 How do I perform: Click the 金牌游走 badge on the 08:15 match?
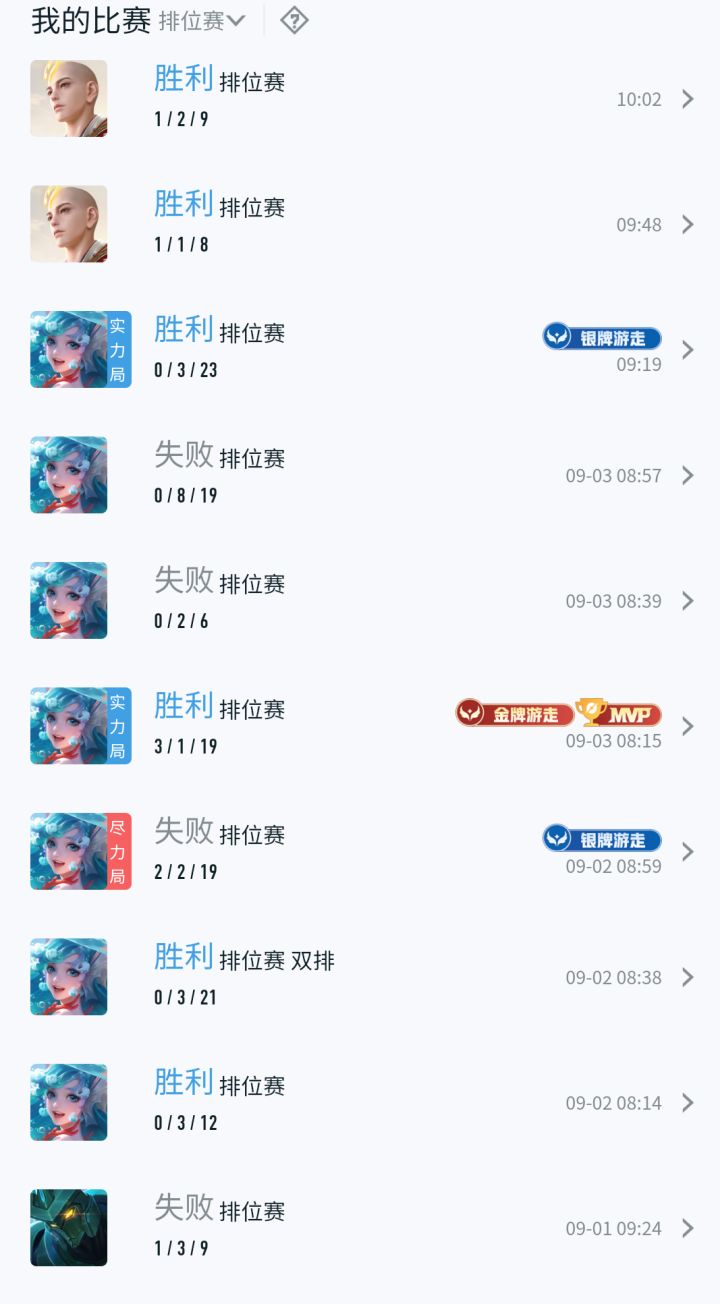(515, 713)
